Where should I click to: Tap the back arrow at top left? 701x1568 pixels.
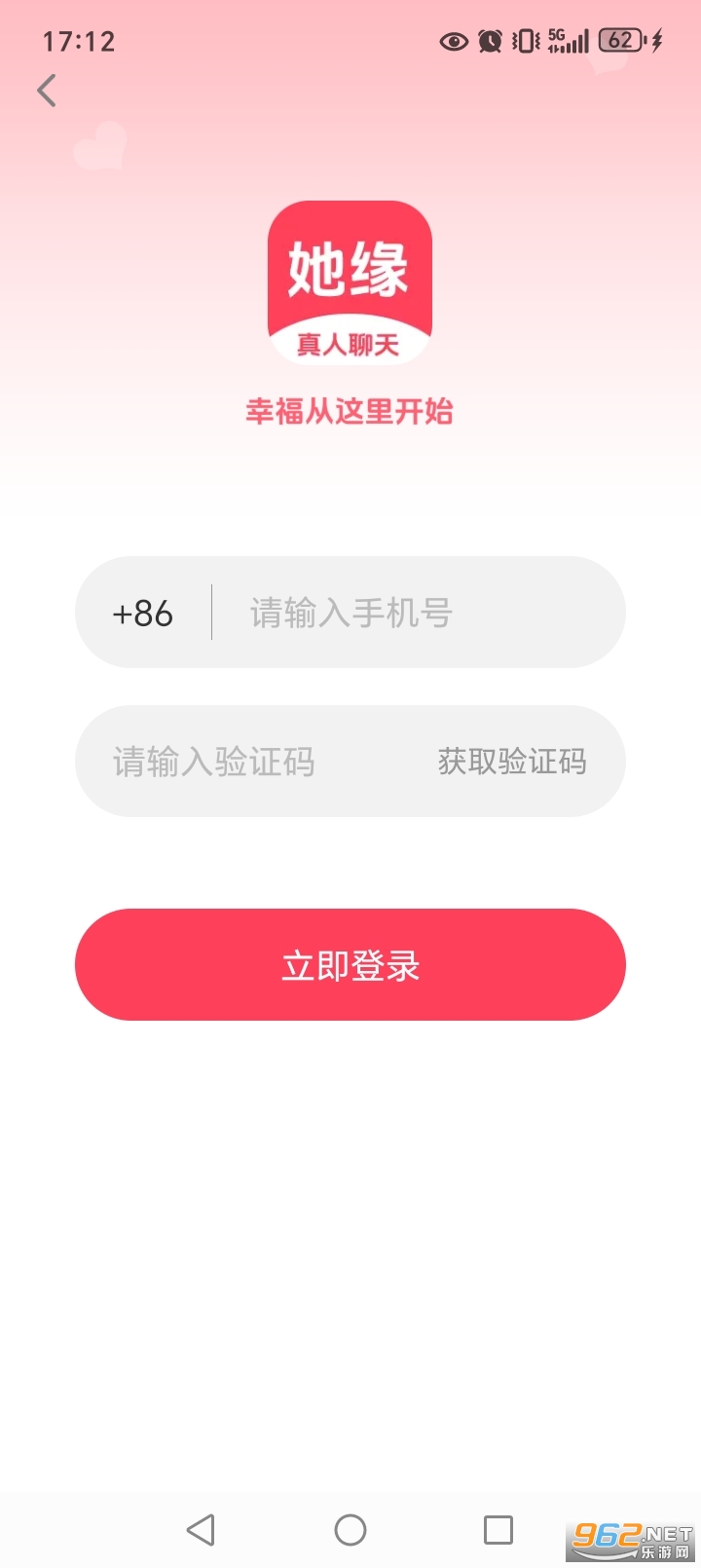point(46,90)
